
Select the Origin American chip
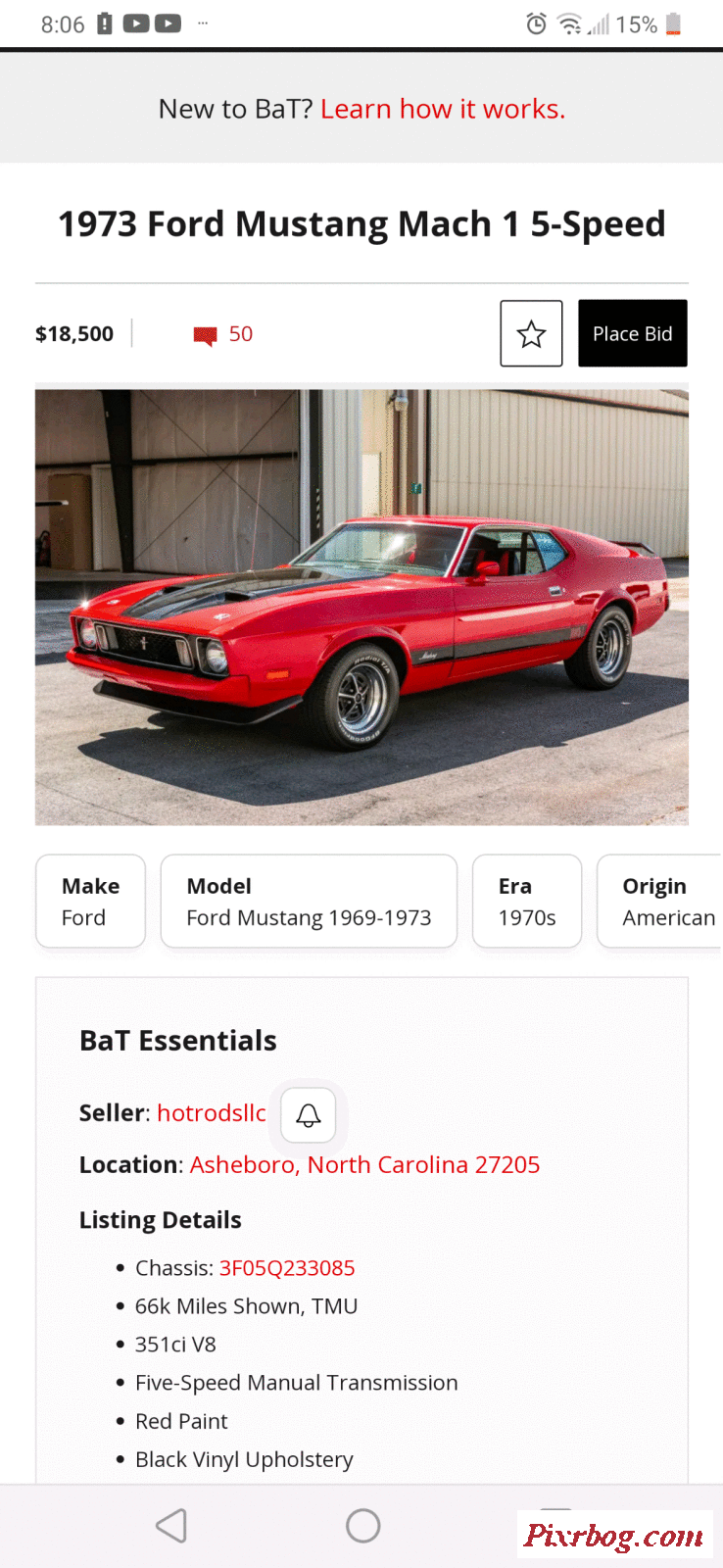[x=661, y=902]
